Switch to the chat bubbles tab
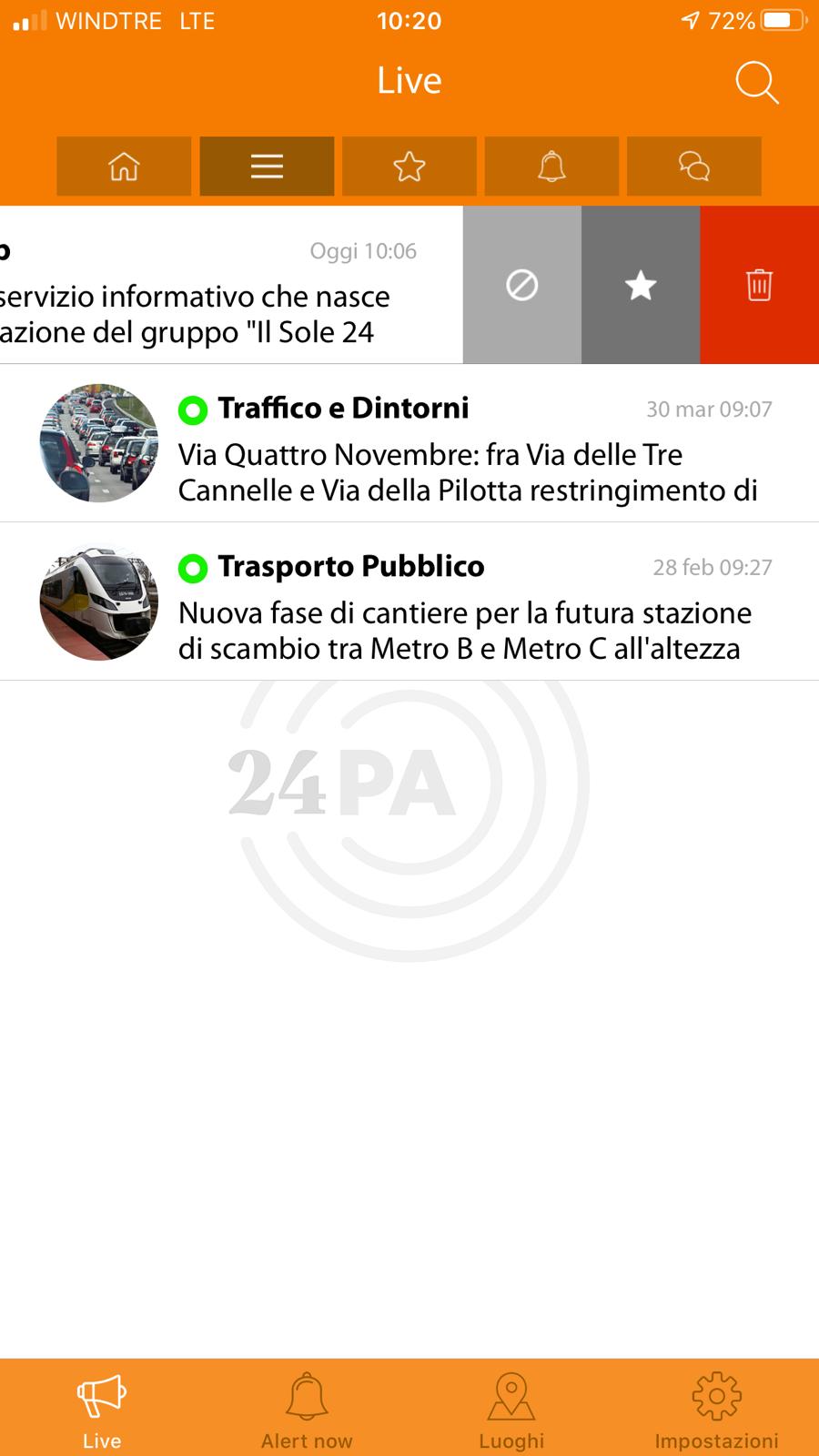Viewport: 819px width, 1456px height. coord(693,167)
